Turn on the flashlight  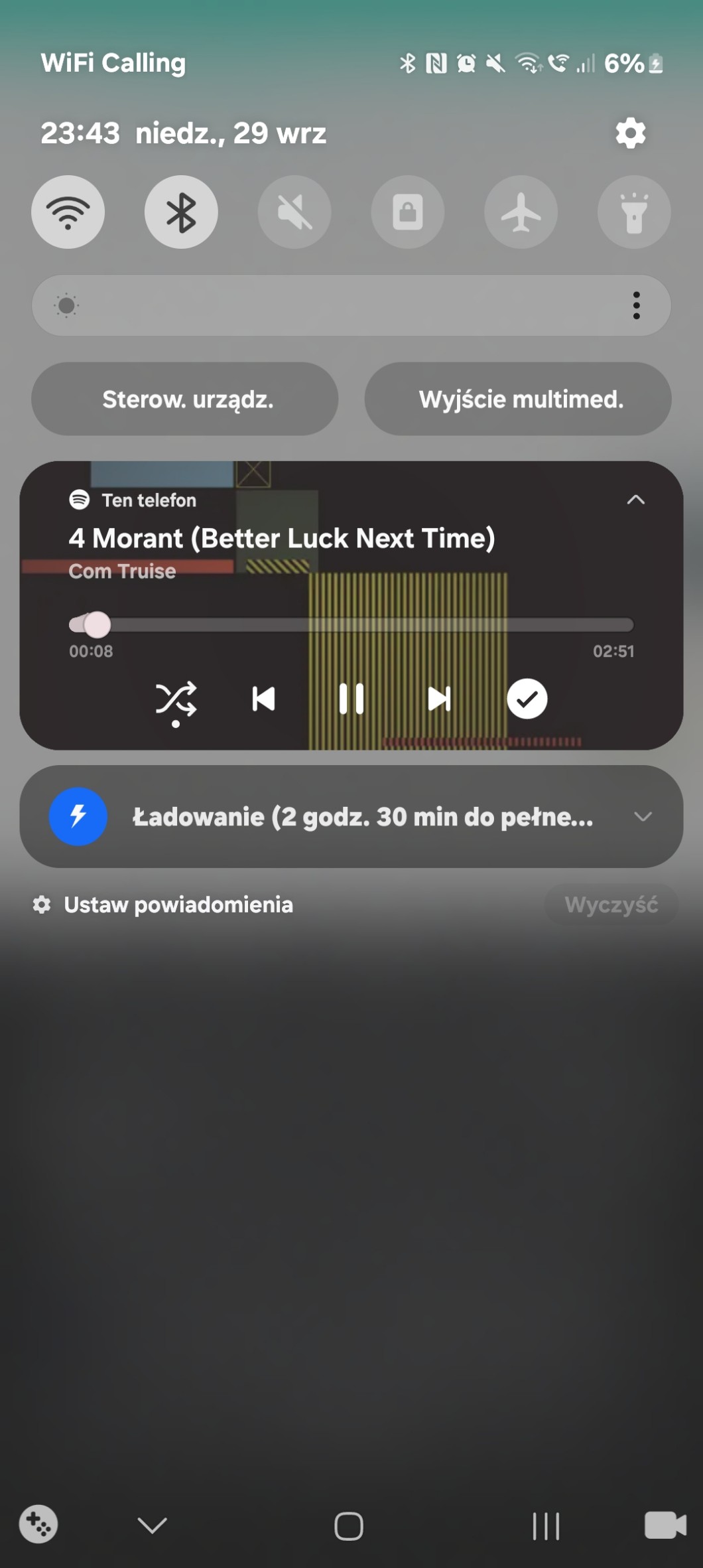click(x=634, y=212)
